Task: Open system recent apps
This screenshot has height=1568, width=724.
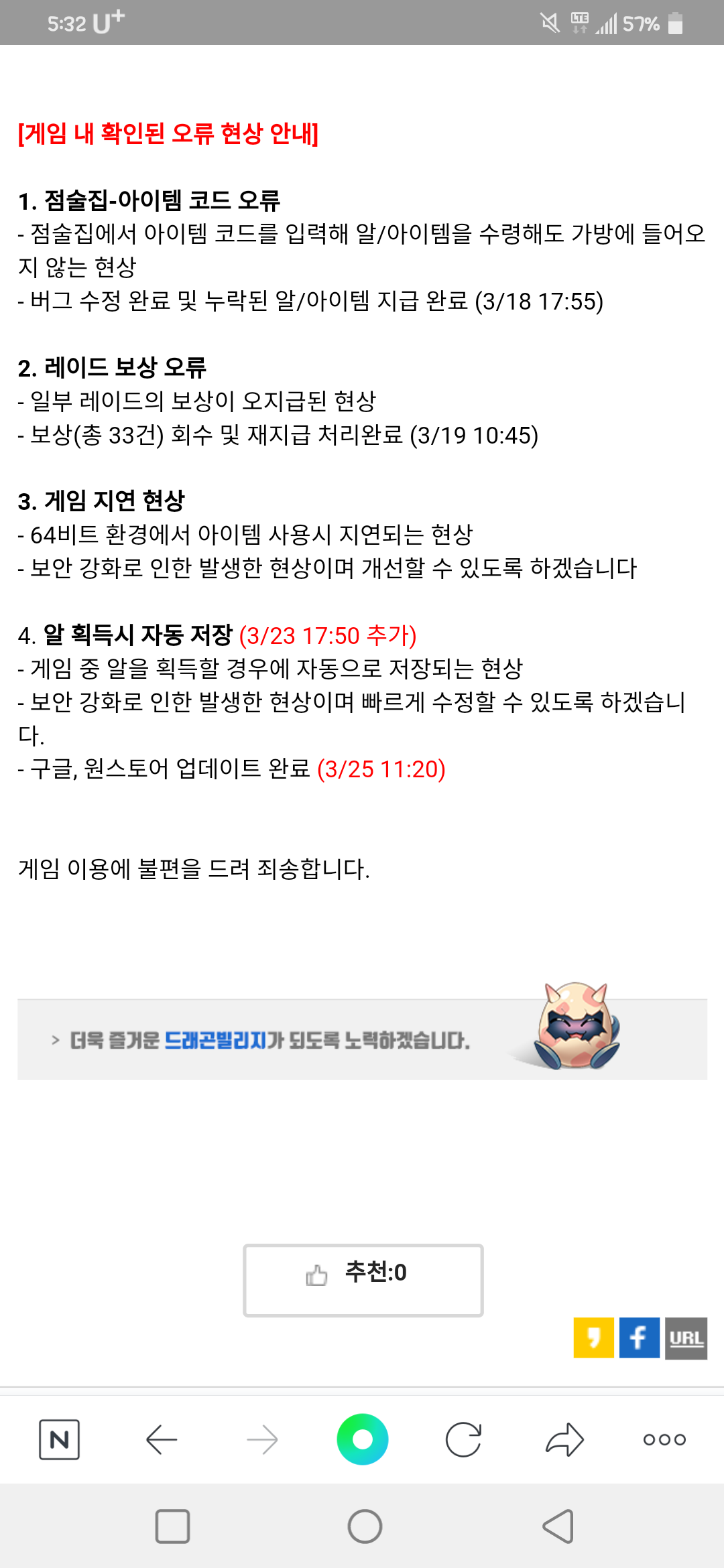Action: point(172,1526)
